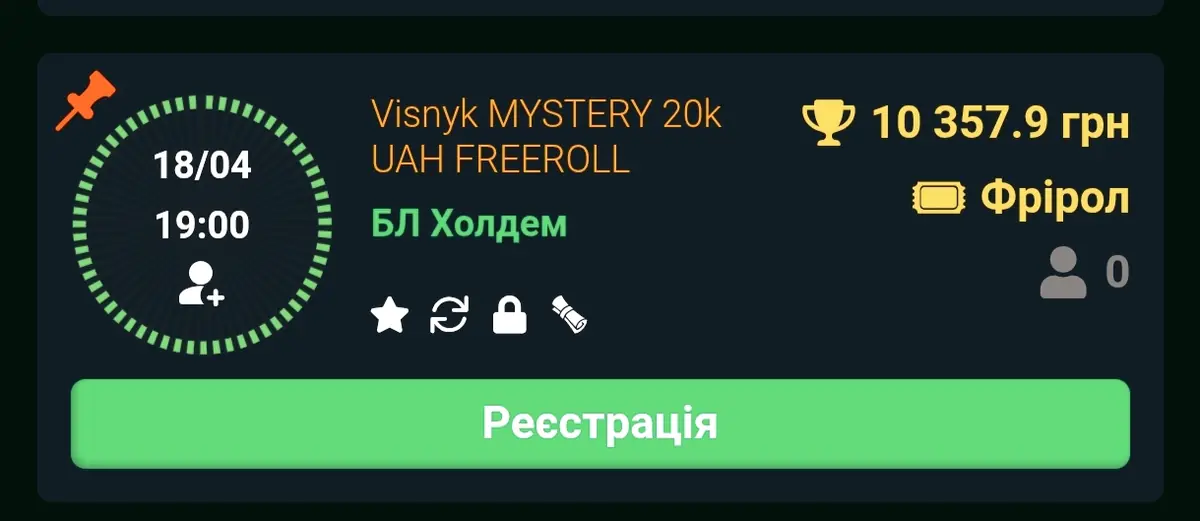Open the Visnyk MYSTERY 20k FREEROLL tournament card
Screen dimensions: 1200x521
coord(546,137)
